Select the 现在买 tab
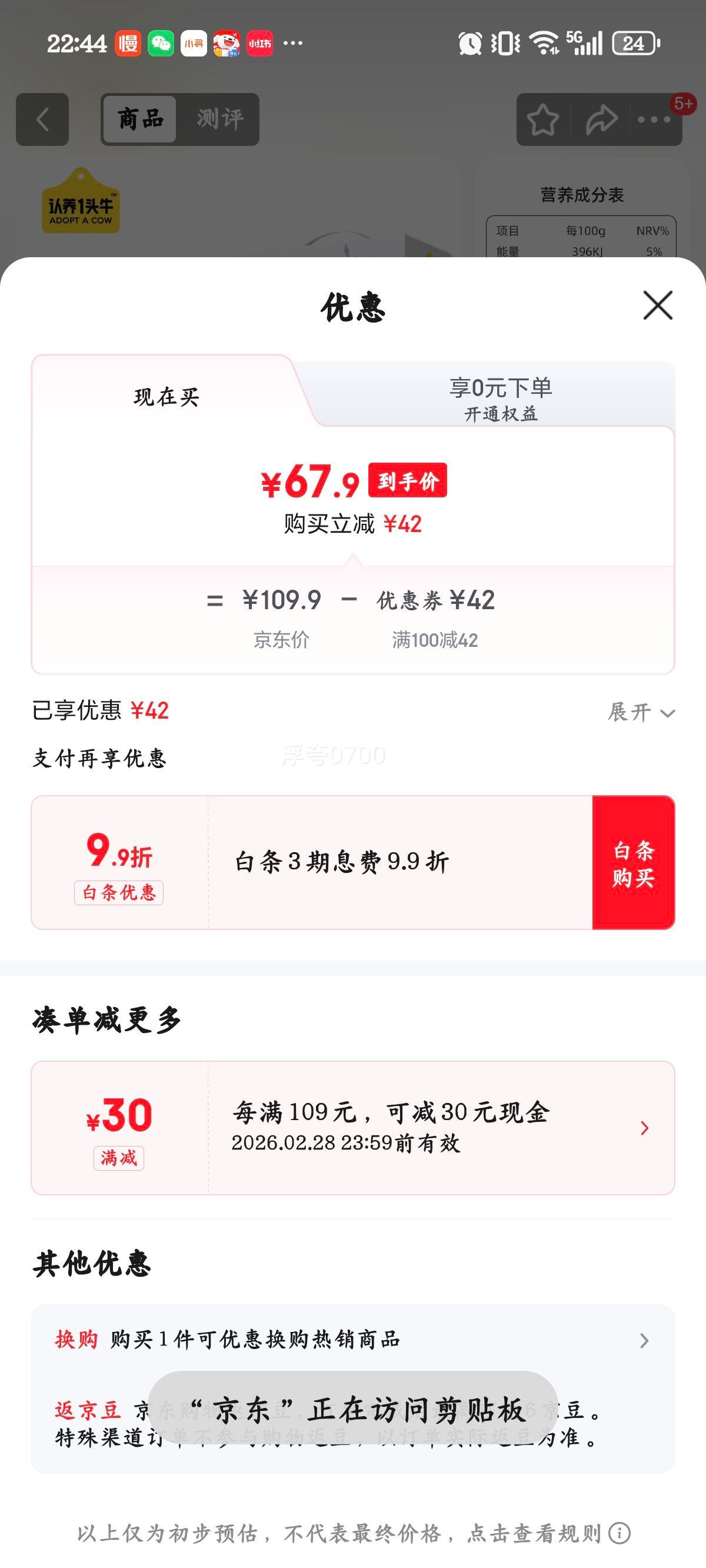This screenshot has width=706, height=1568. [164, 396]
